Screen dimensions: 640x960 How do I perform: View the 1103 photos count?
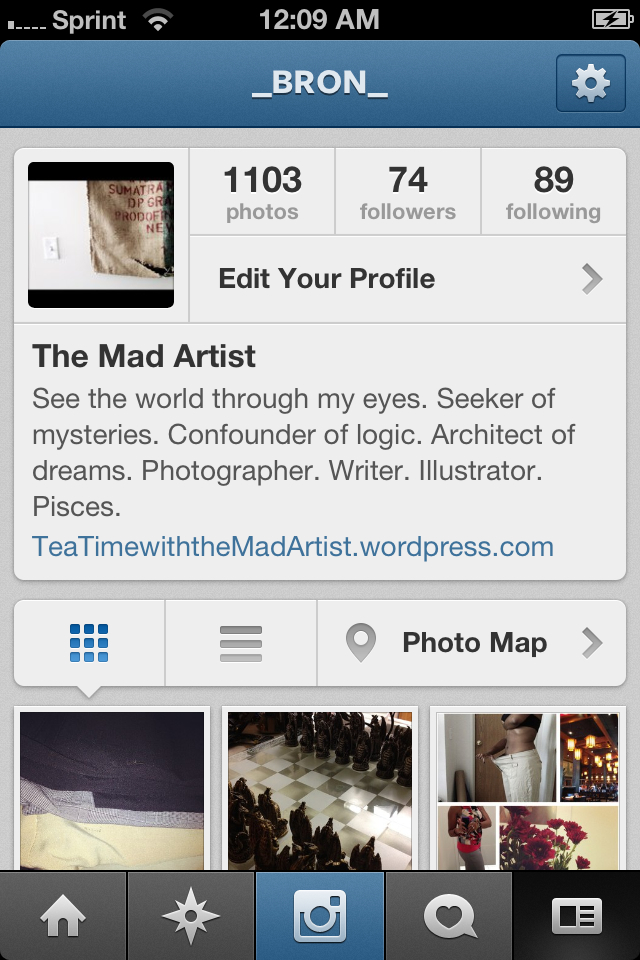tap(262, 192)
